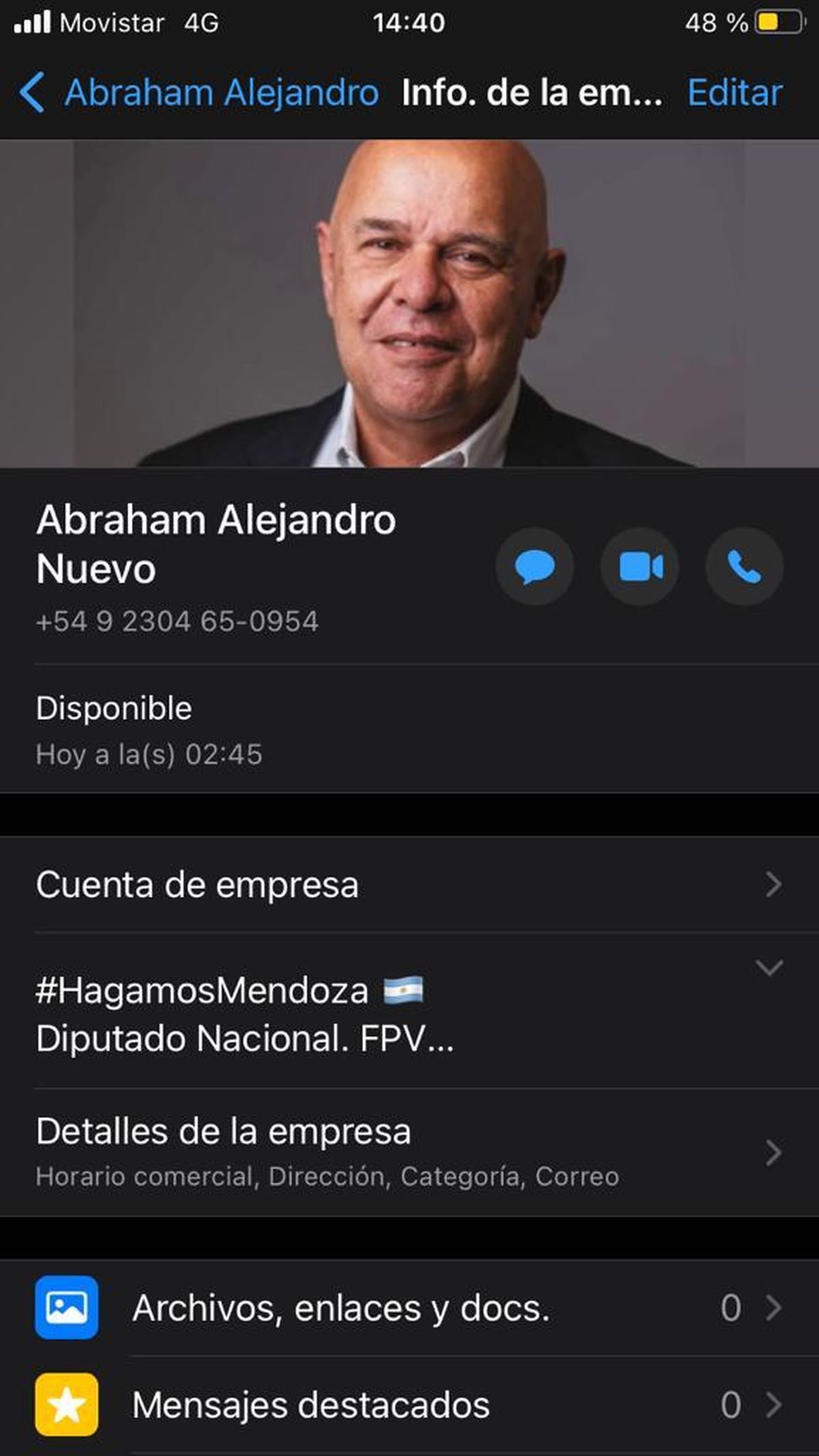Open Archivos, enlaces y docs list
Screen dimensions: 819x1456
[x=341, y=1307]
